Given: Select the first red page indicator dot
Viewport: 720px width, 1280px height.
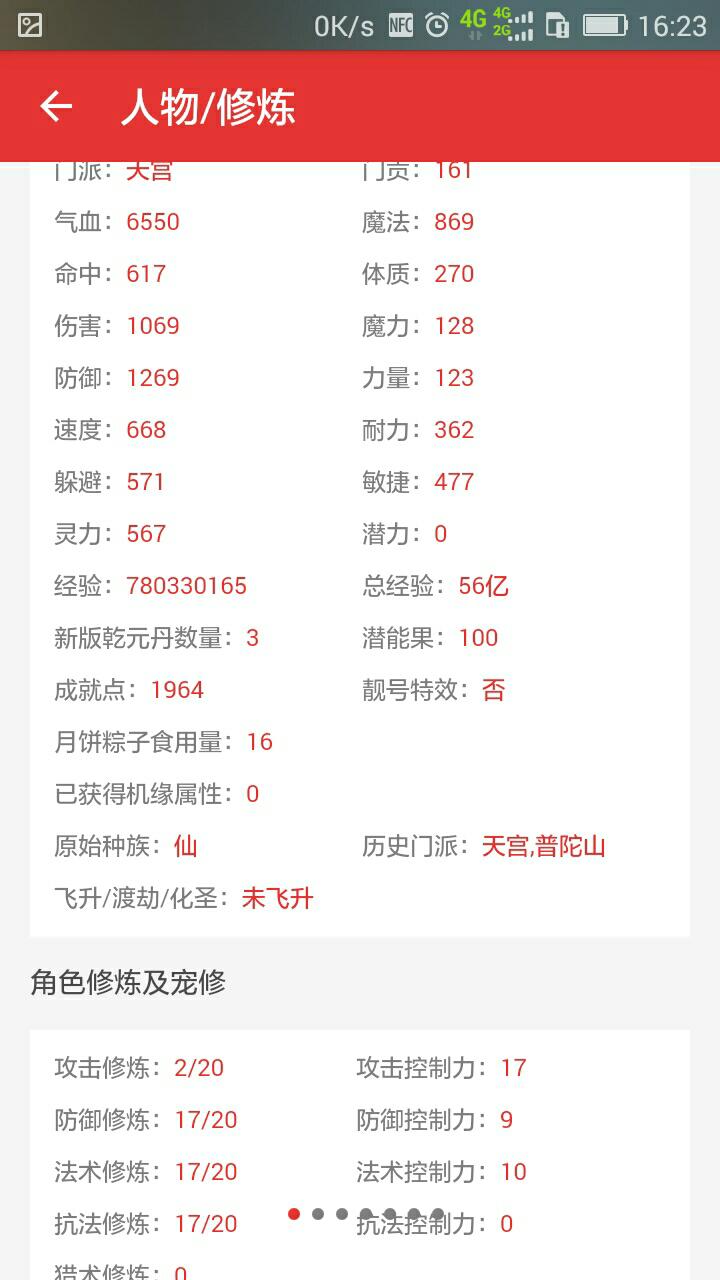Looking at the screenshot, I should (294, 1214).
